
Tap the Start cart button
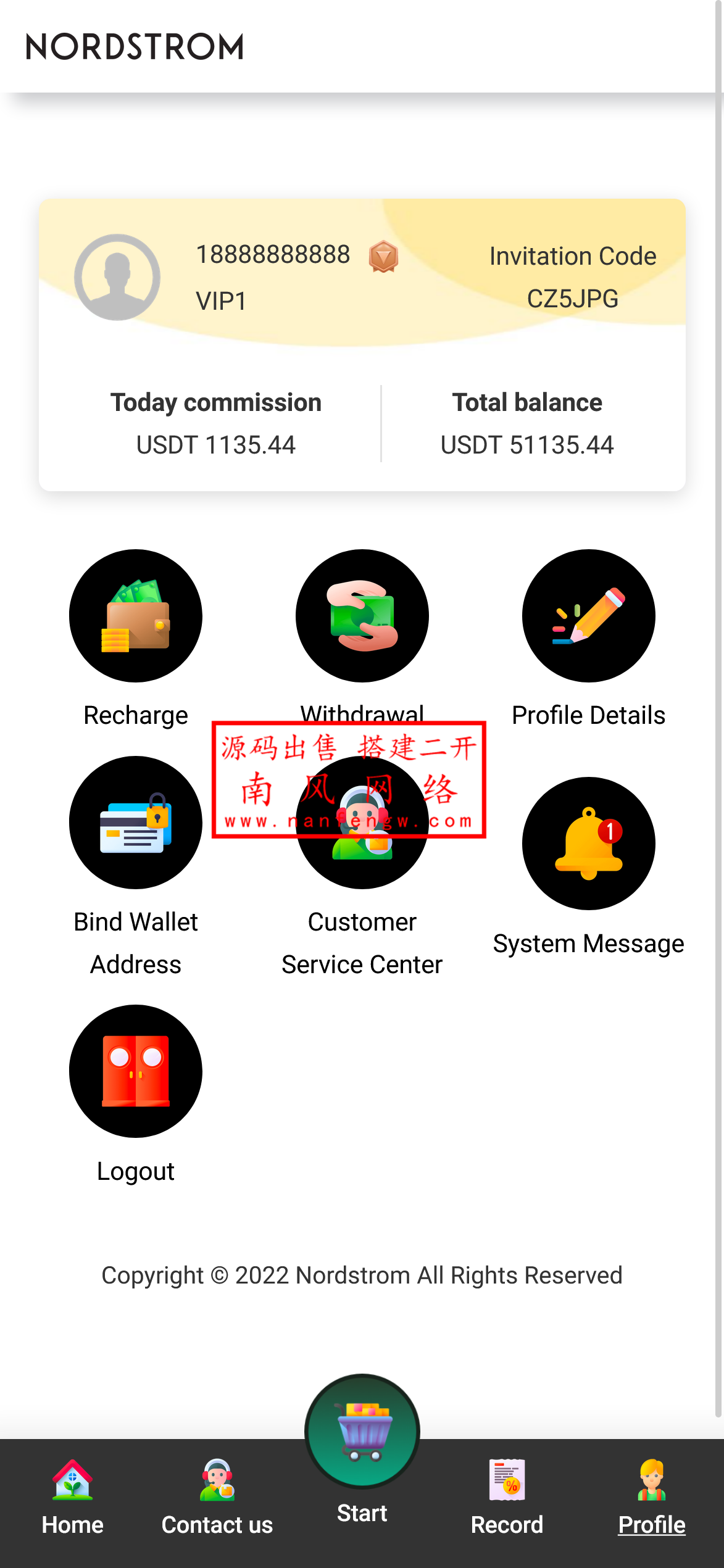(362, 1432)
